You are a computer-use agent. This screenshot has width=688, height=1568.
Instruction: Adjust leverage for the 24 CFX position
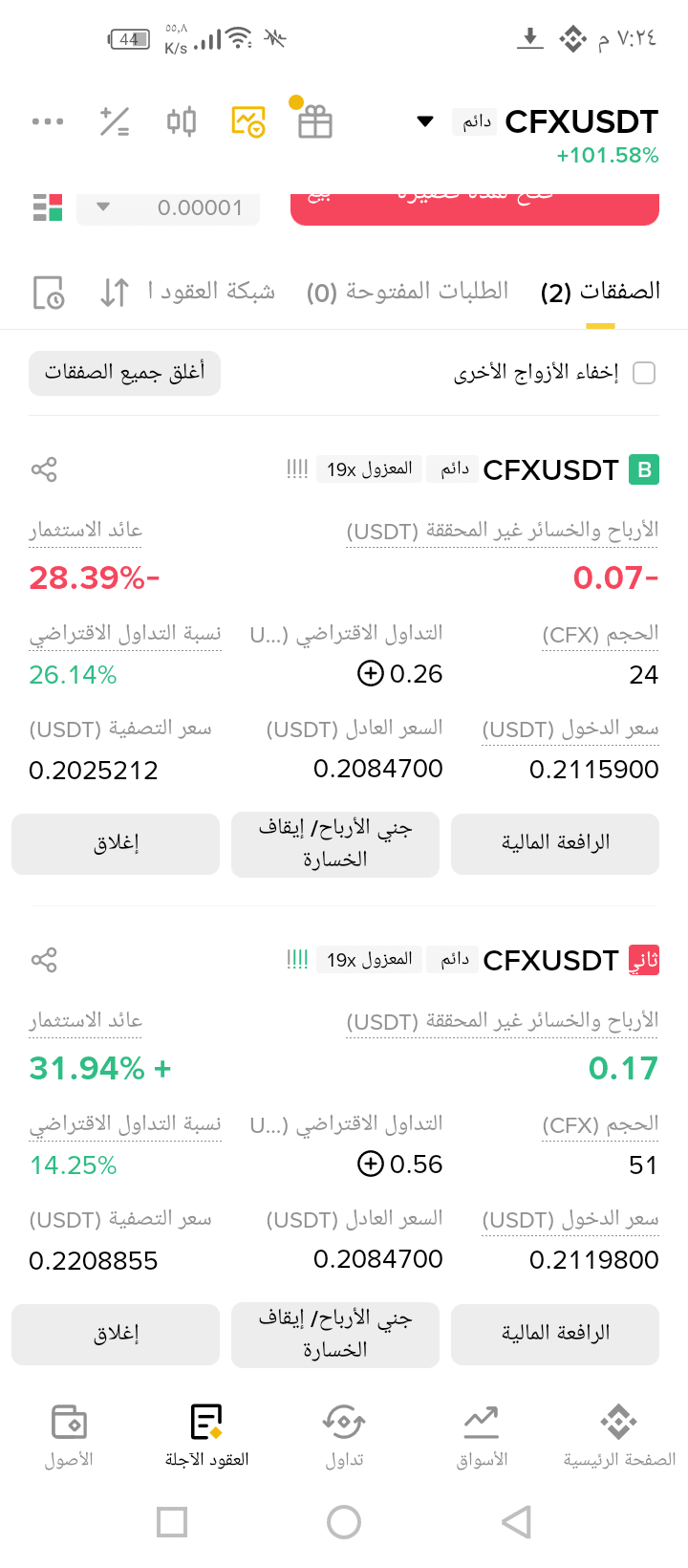[x=555, y=843]
